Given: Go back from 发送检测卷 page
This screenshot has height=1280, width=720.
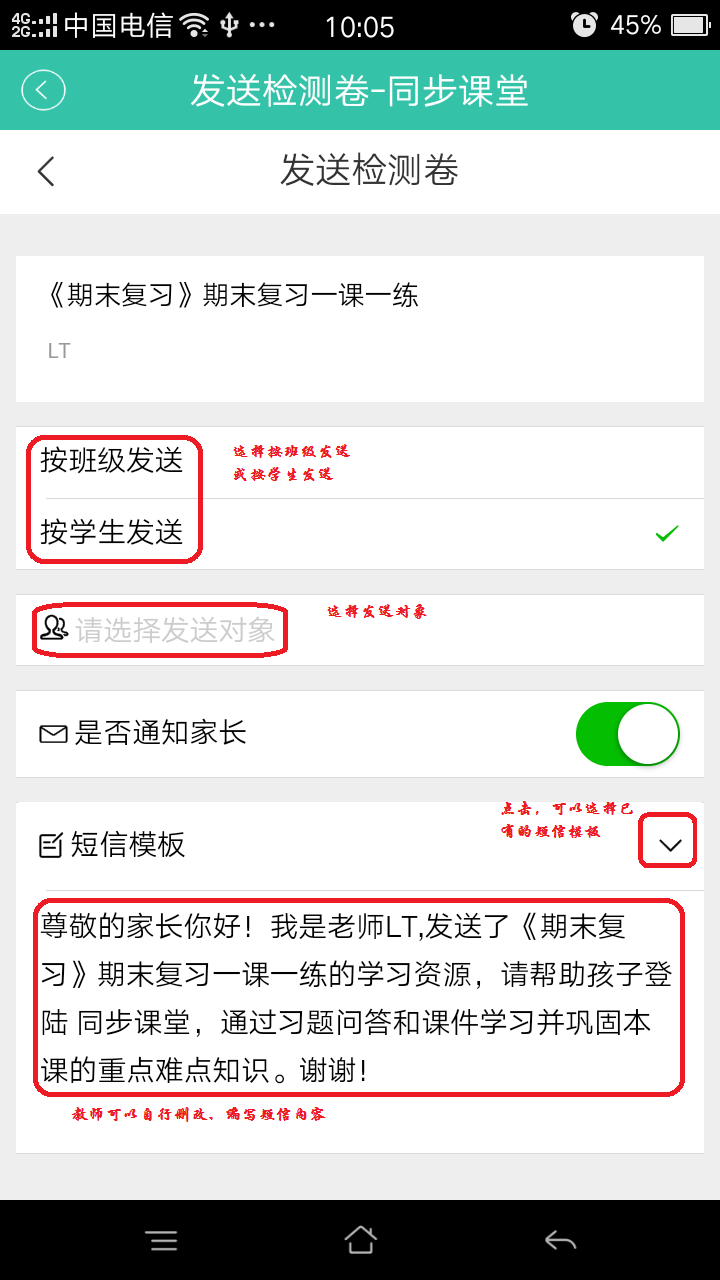Looking at the screenshot, I should (x=46, y=171).
